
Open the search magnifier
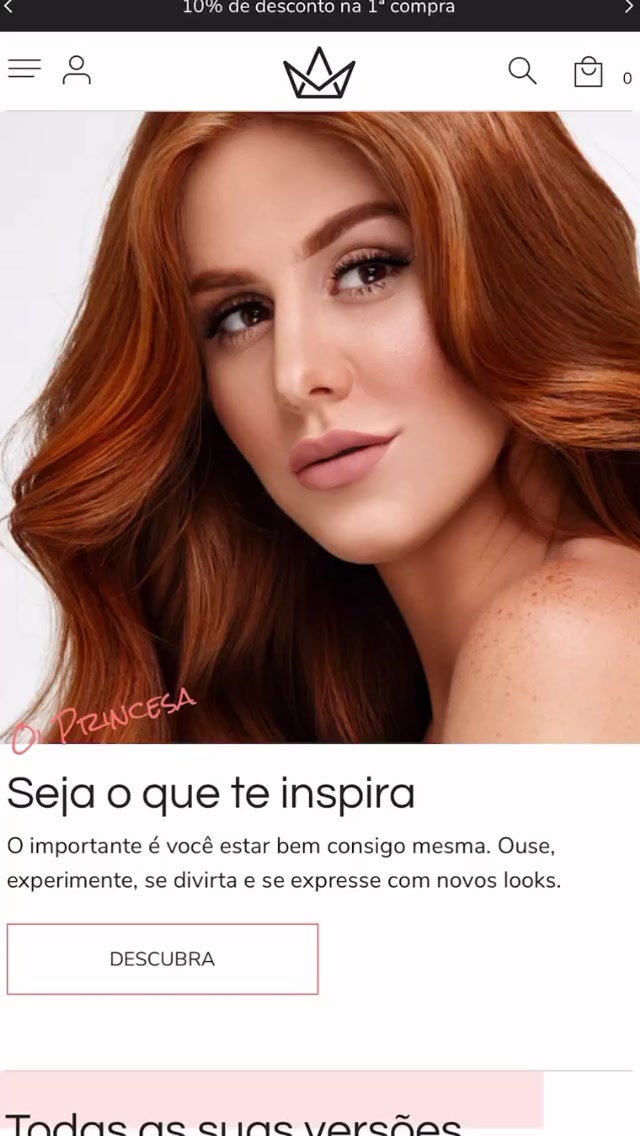coord(522,70)
